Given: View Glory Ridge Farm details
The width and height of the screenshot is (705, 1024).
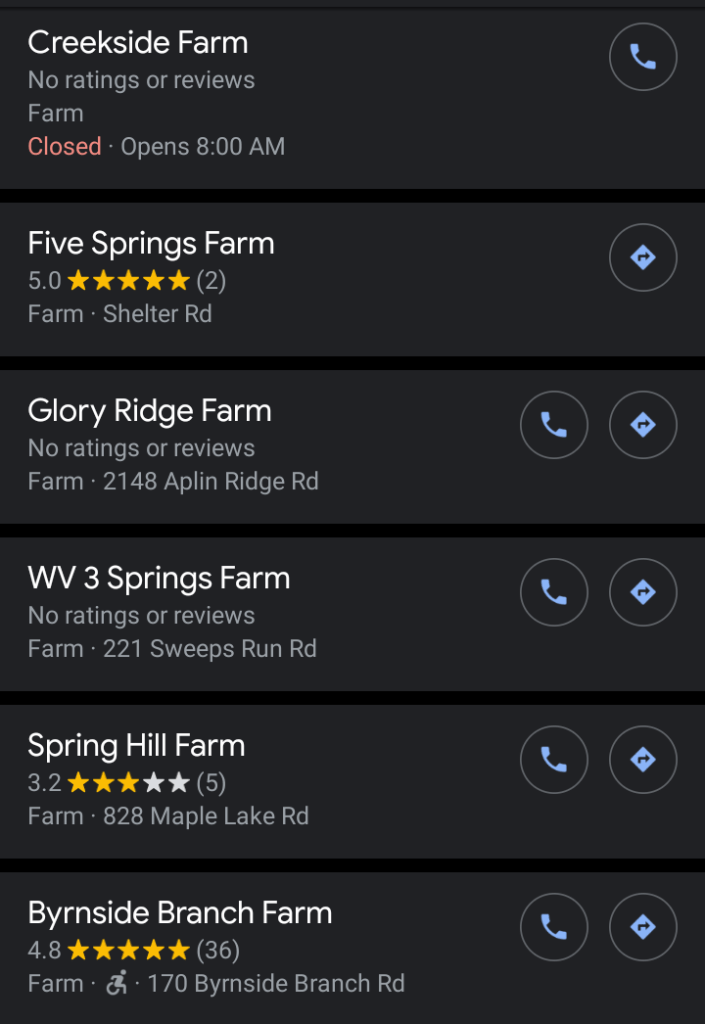Looking at the screenshot, I should coord(150,411).
